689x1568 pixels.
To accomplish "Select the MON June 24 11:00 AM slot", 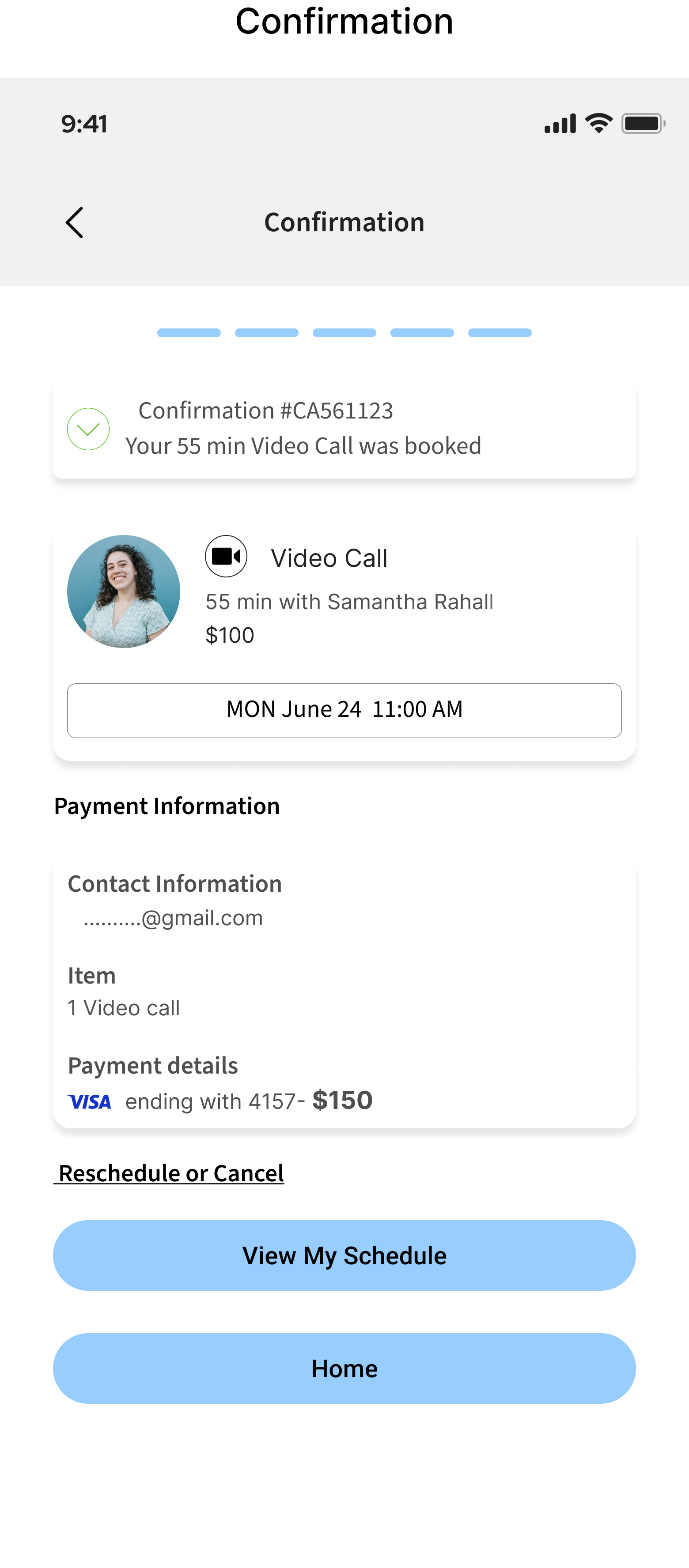I will pos(344,710).
